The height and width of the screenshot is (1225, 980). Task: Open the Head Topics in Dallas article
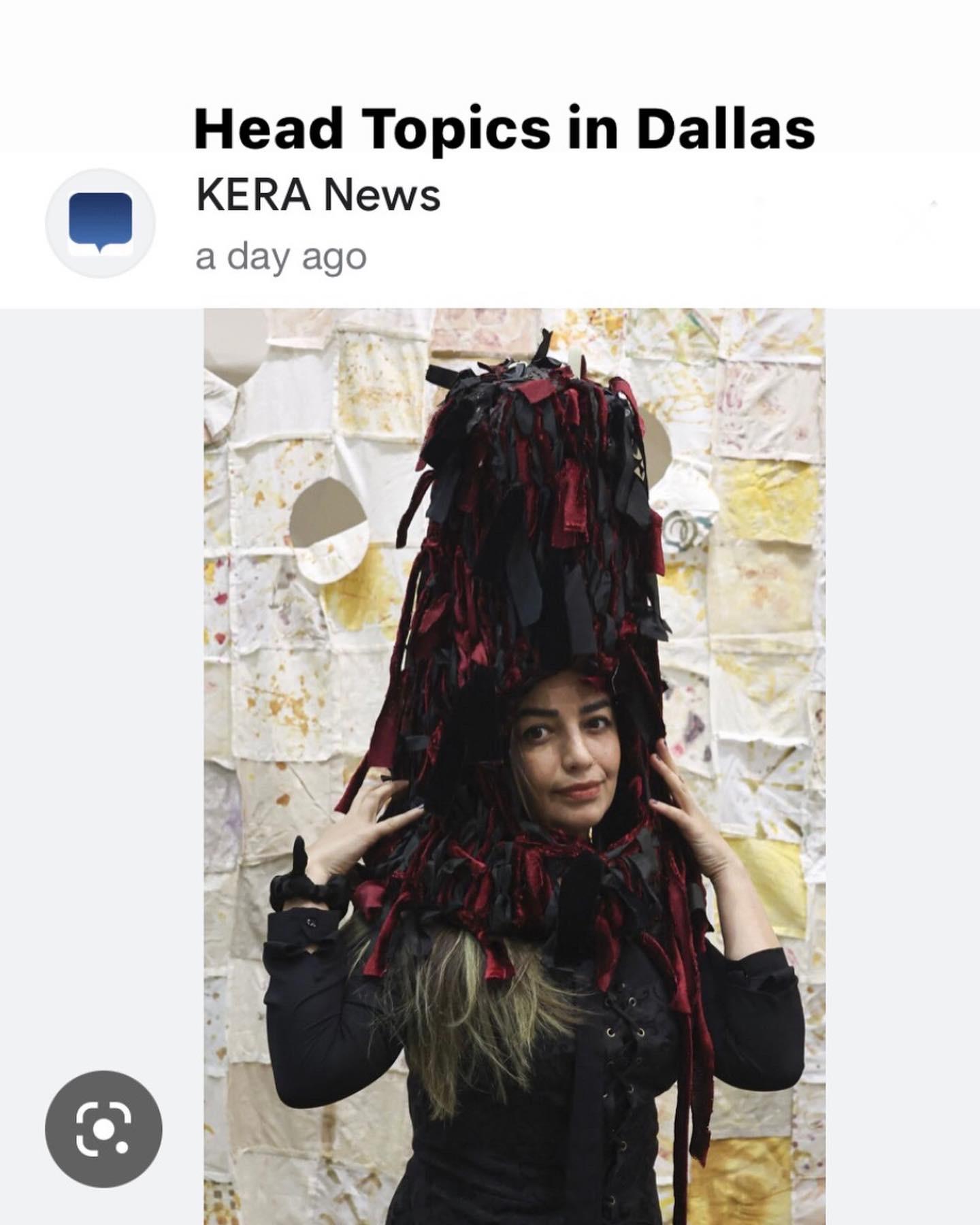tap(504, 129)
